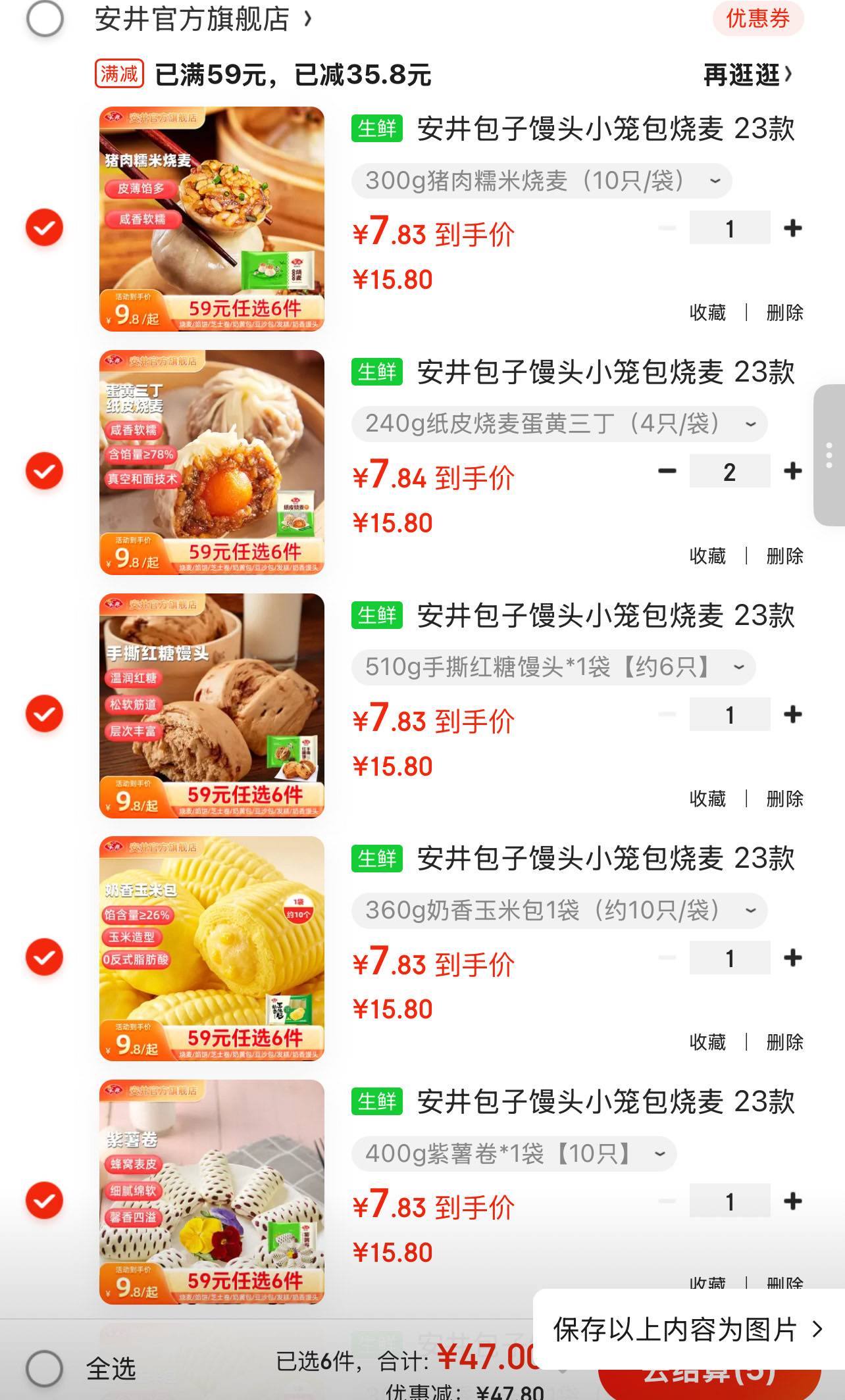
Task: Tap 再逛逛 to browse more
Action: pyautogui.click(x=747, y=75)
